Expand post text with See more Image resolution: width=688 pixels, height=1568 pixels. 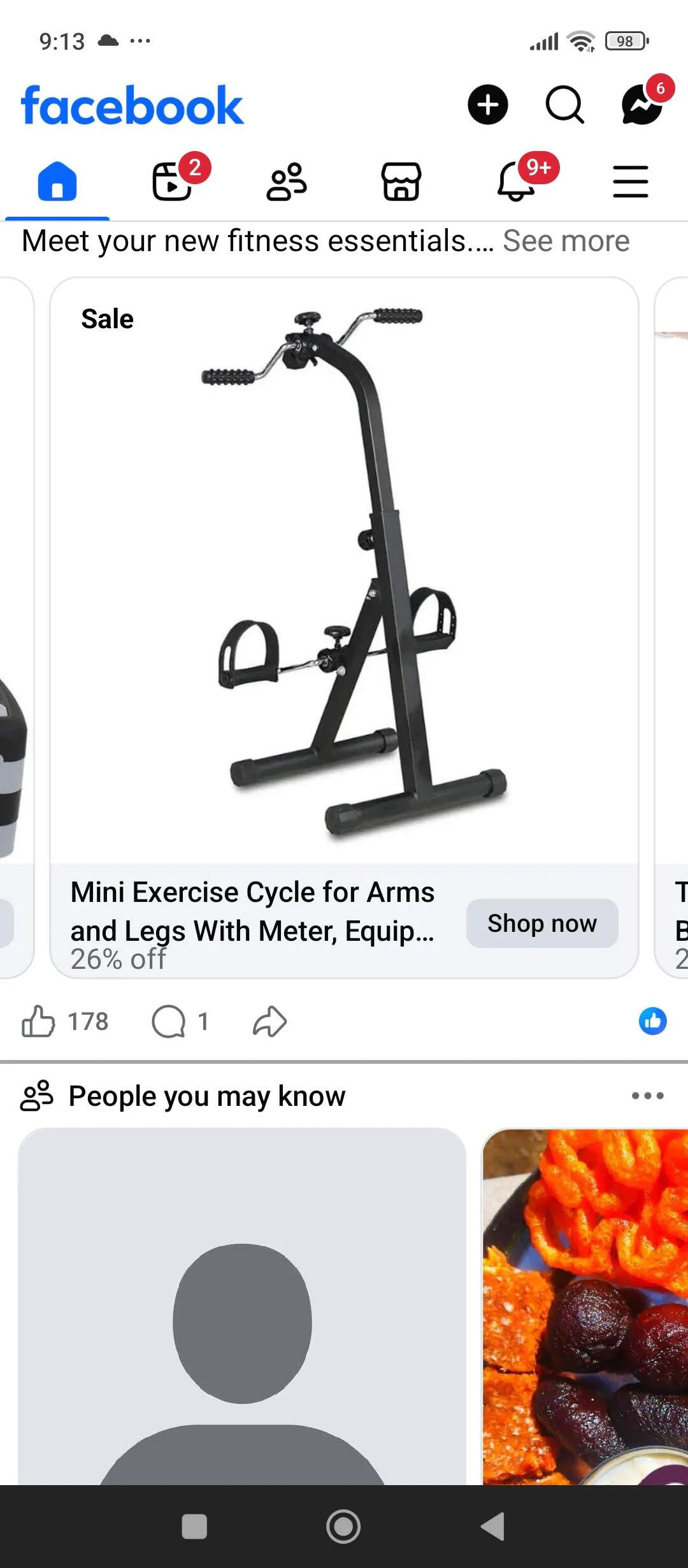pos(566,242)
